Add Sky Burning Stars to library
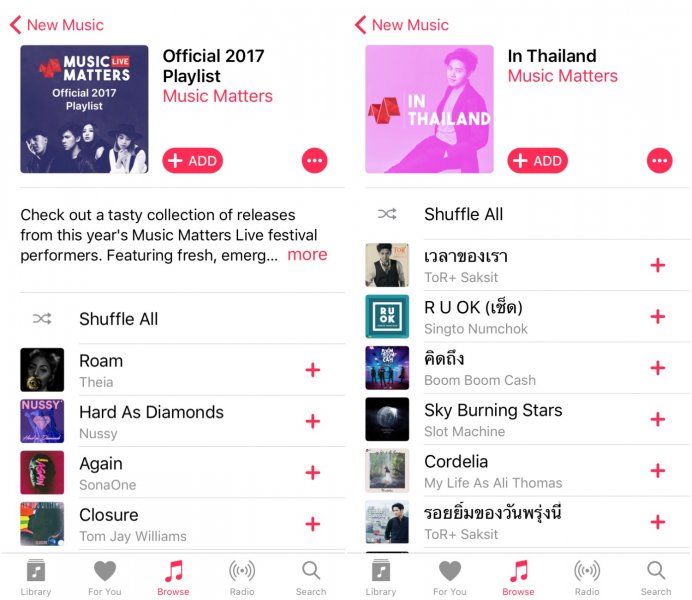This screenshot has width=692, height=600. [x=658, y=419]
